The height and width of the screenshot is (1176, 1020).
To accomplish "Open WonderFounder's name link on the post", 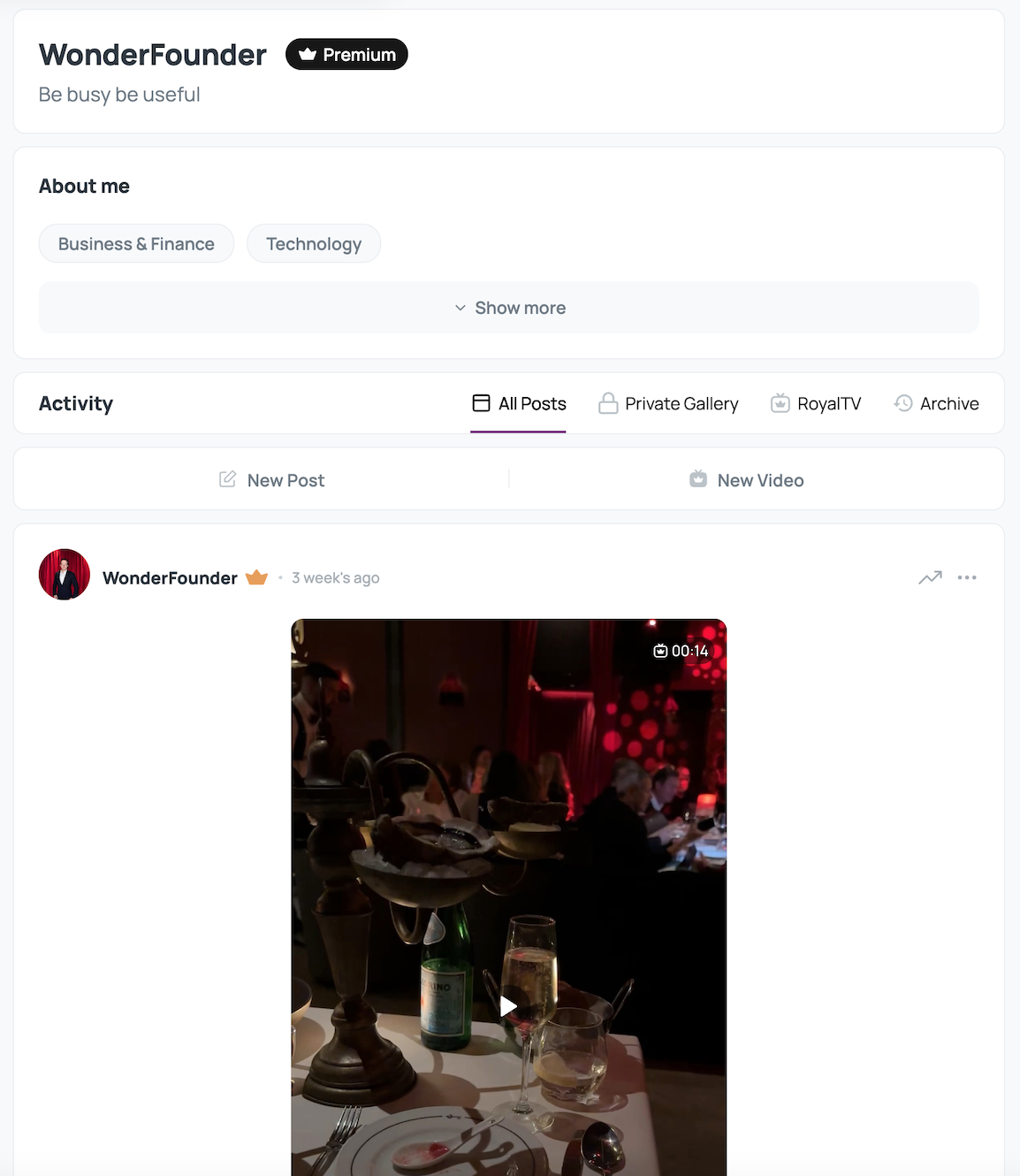I will pyautogui.click(x=170, y=578).
